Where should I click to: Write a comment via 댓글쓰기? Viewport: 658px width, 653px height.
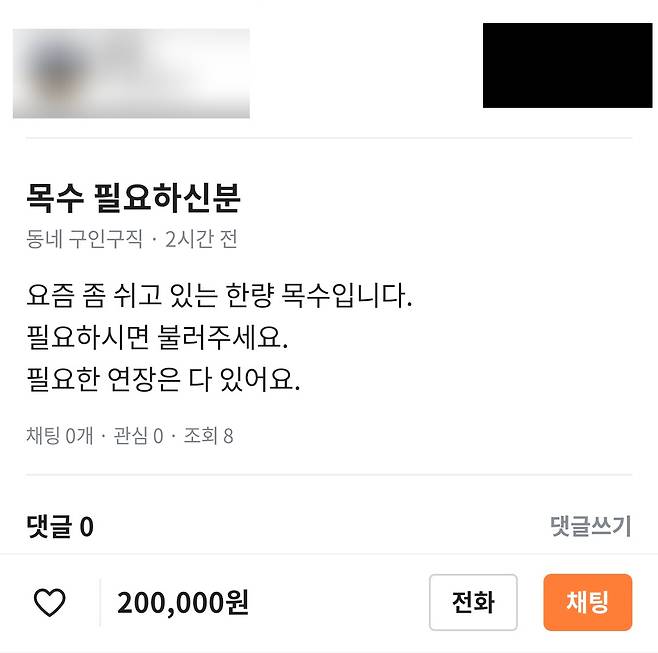pyautogui.click(x=590, y=526)
